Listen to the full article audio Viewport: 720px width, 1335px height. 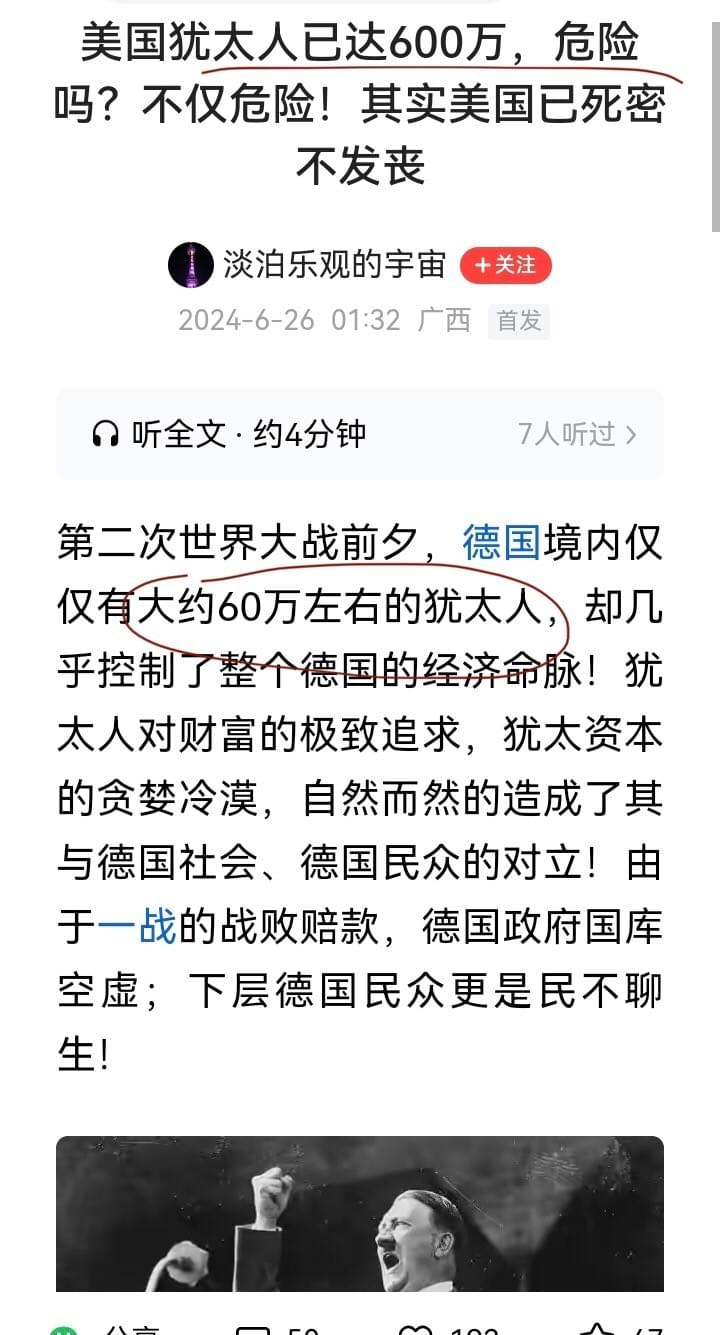point(230,434)
